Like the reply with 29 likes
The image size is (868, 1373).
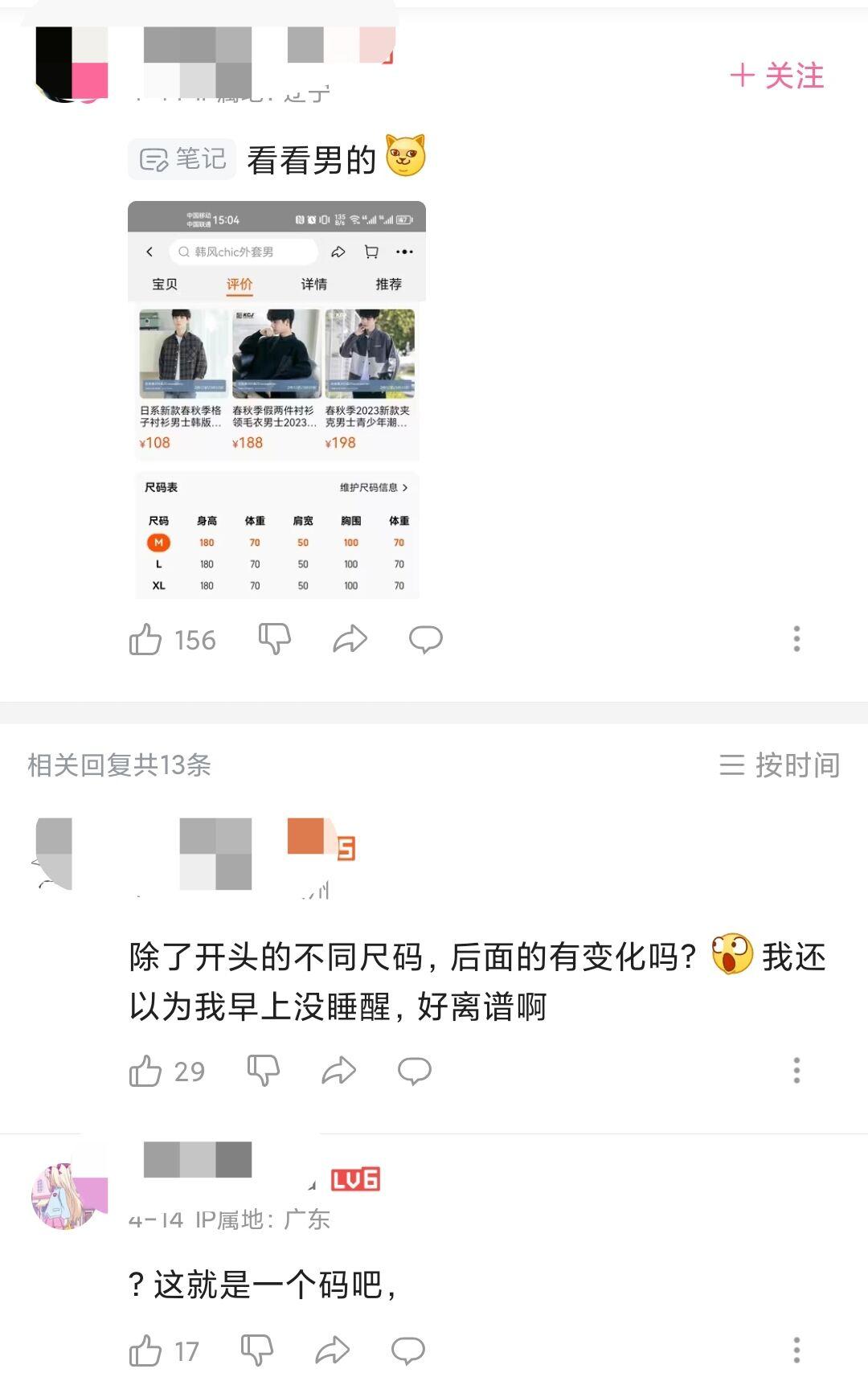click(148, 1070)
